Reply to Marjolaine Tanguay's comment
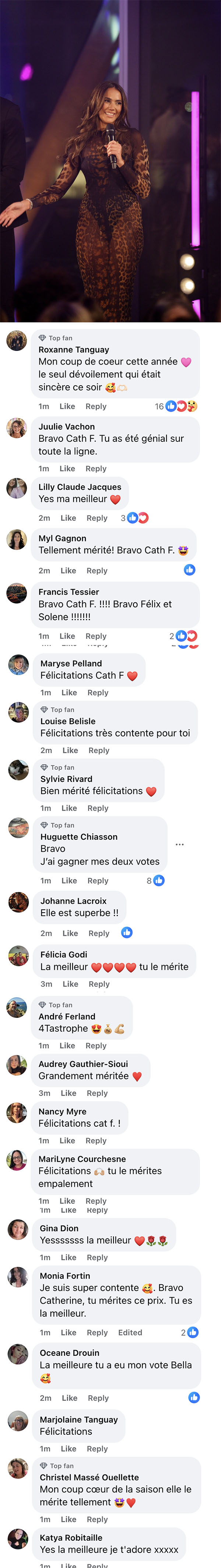 click(97, 1449)
